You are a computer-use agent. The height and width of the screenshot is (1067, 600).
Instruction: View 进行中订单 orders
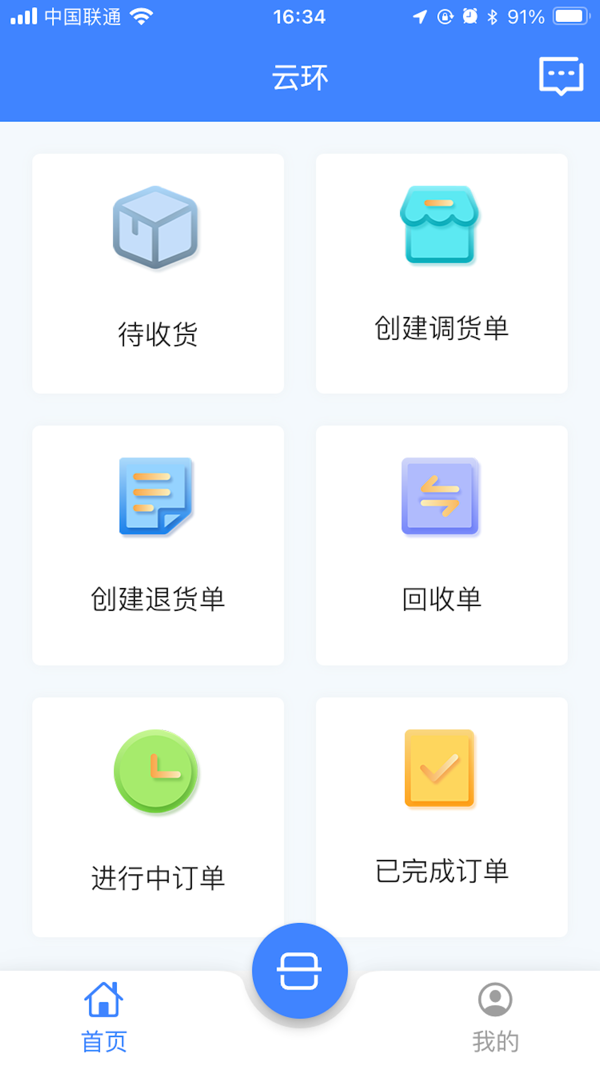tap(158, 817)
